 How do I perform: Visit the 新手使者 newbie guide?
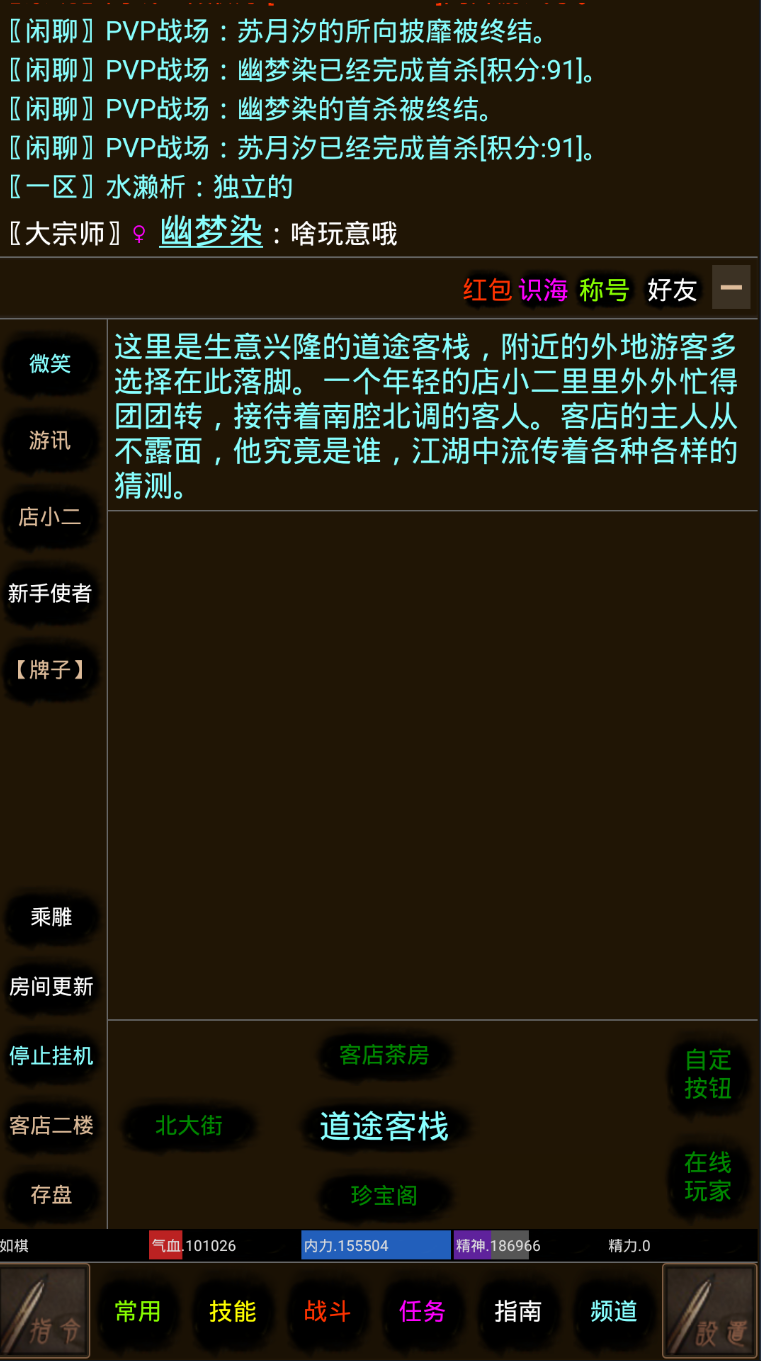51,594
